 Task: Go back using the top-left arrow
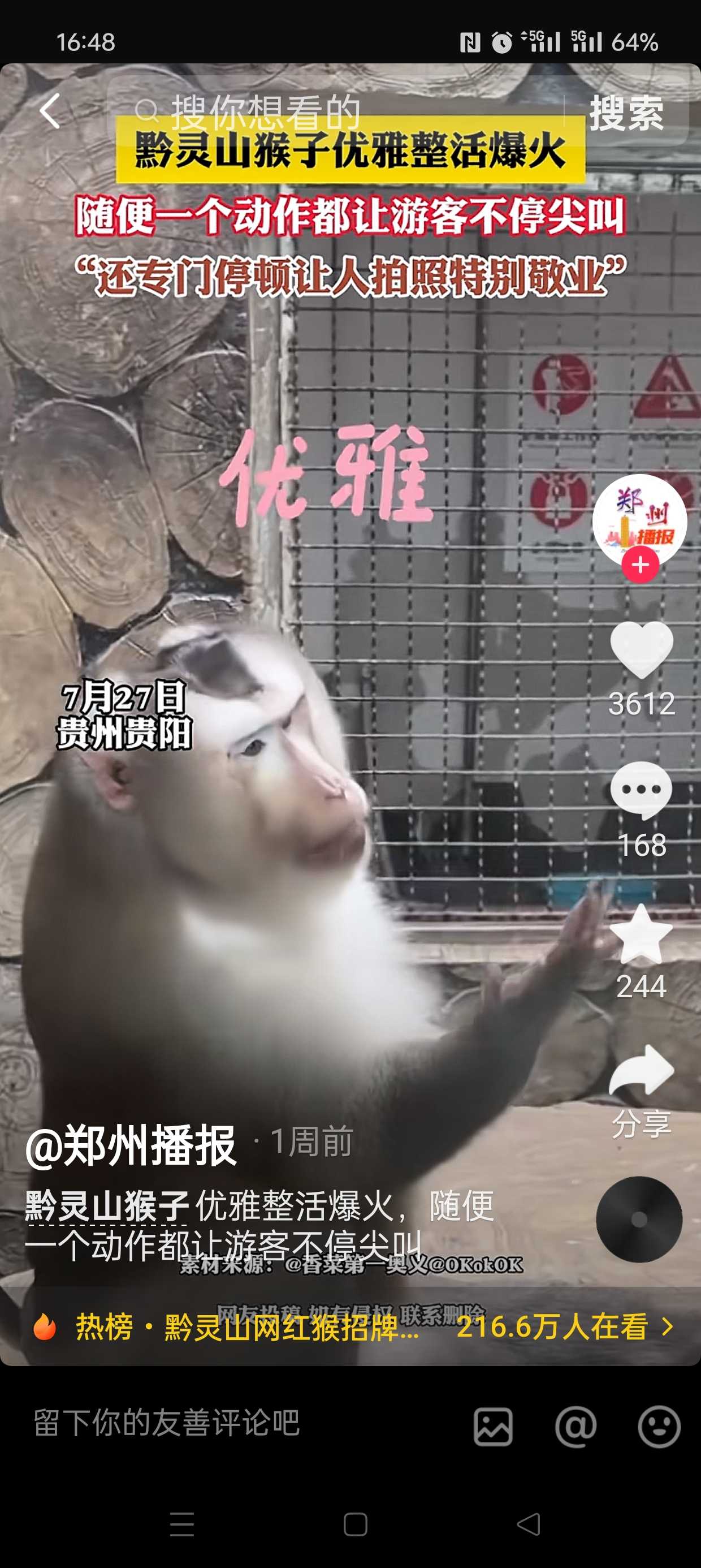pyautogui.click(x=50, y=111)
